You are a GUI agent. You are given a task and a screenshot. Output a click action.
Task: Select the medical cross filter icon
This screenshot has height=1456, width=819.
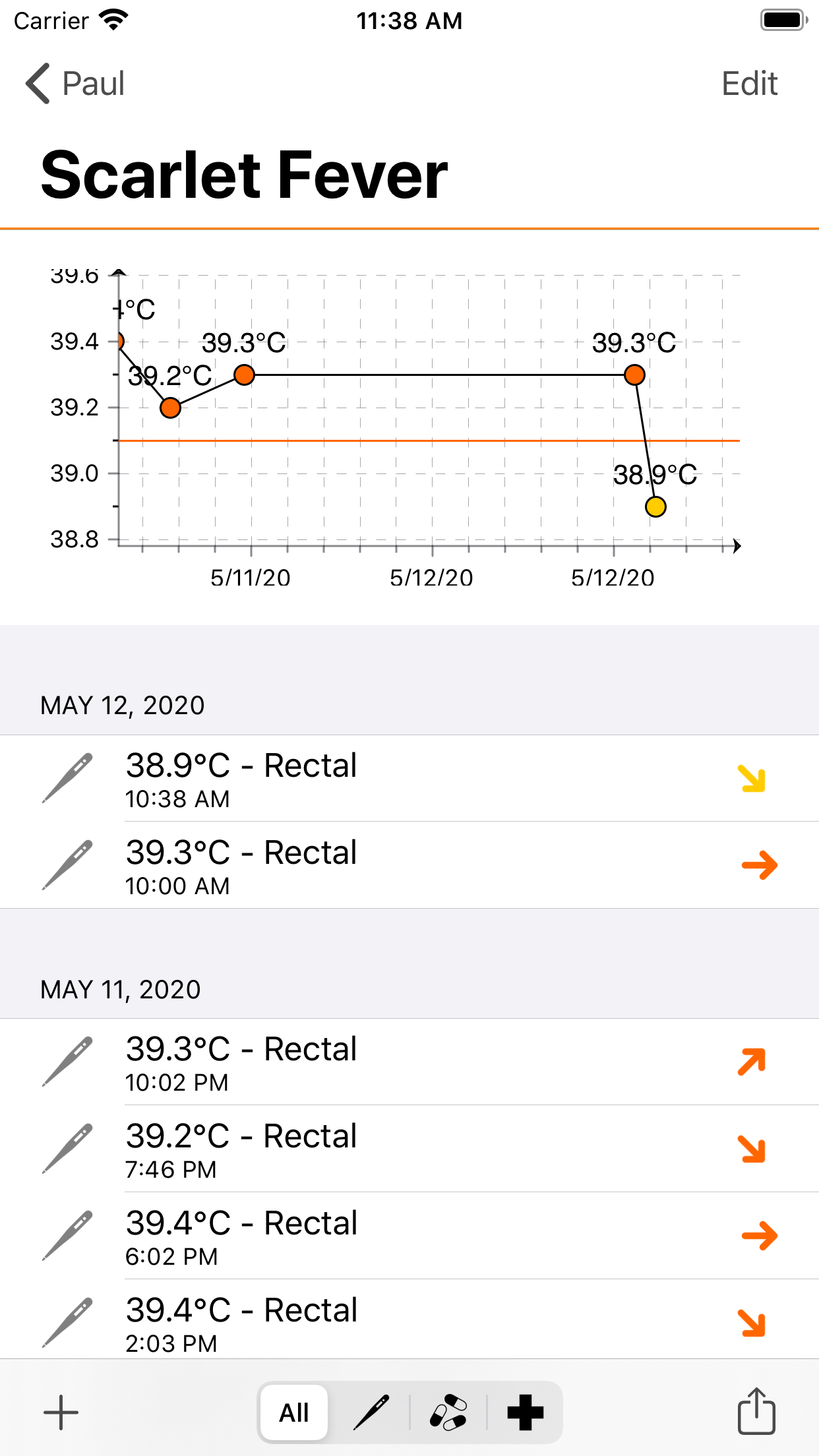click(x=526, y=1412)
